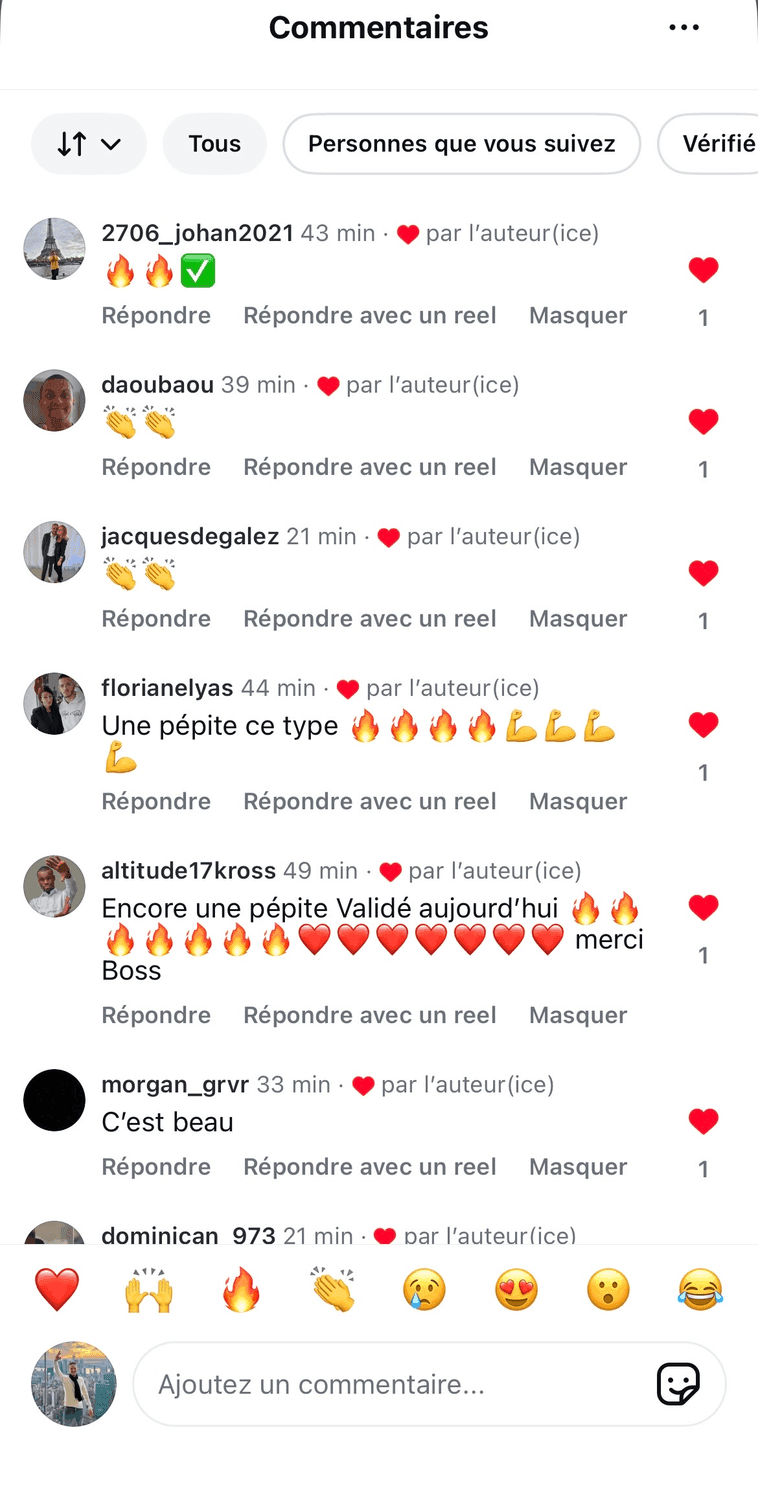The height and width of the screenshot is (1500, 758).
Task: Hide jacquesdegalez's comment with Masquer
Action: click(x=578, y=619)
